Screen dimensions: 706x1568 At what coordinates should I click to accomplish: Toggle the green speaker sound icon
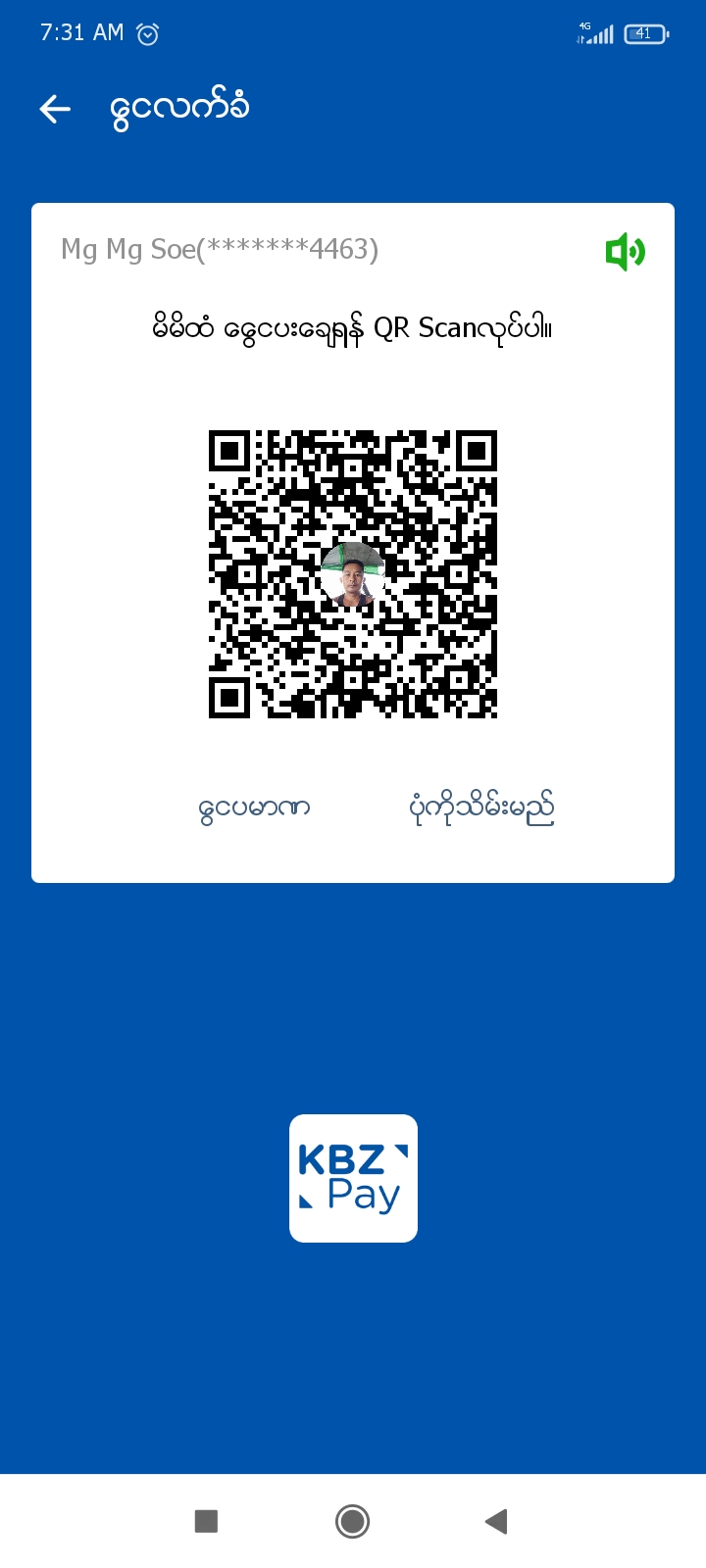tap(625, 252)
